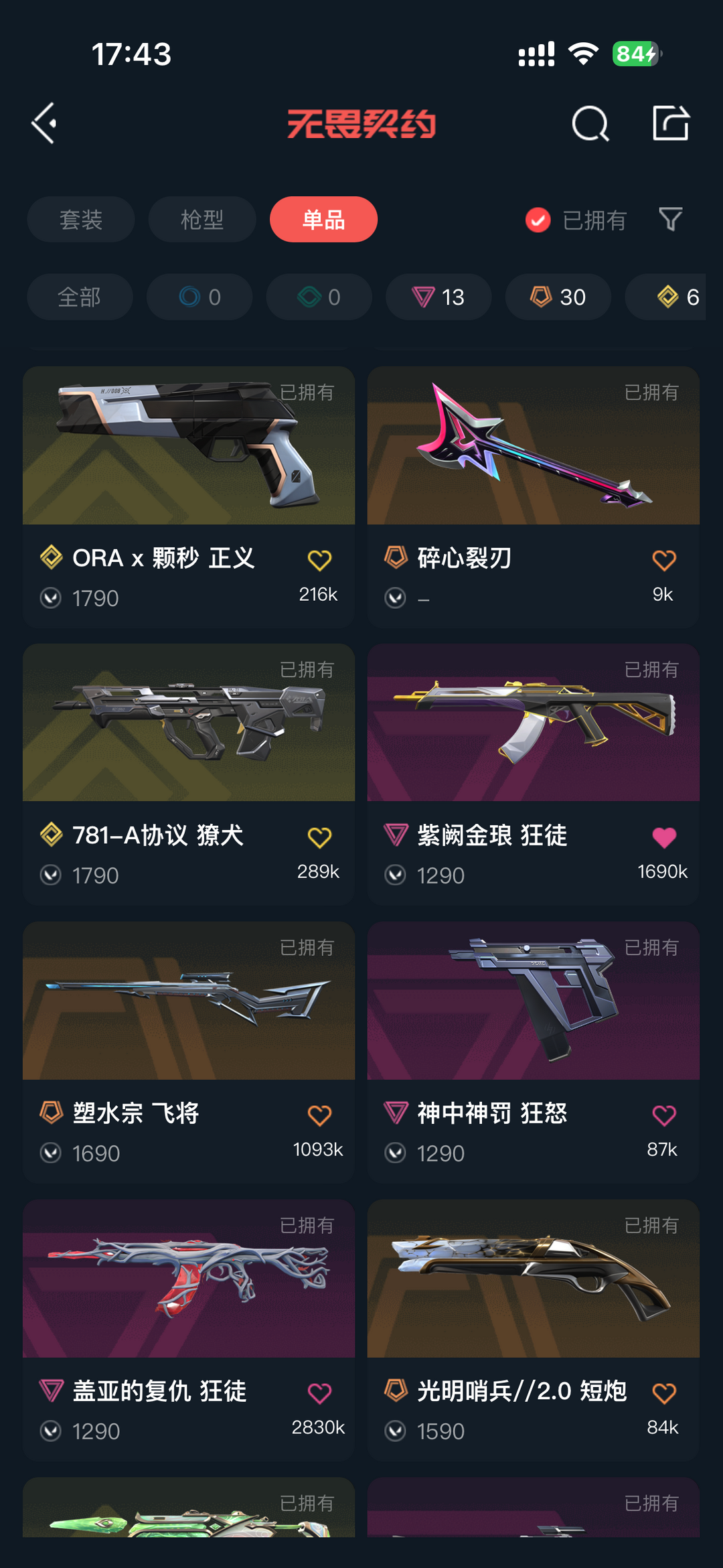The image size is (723, 1568).
Task: Select the pink rarity filter showing 13
Action: pyautogui.click(x=438, y=297)
